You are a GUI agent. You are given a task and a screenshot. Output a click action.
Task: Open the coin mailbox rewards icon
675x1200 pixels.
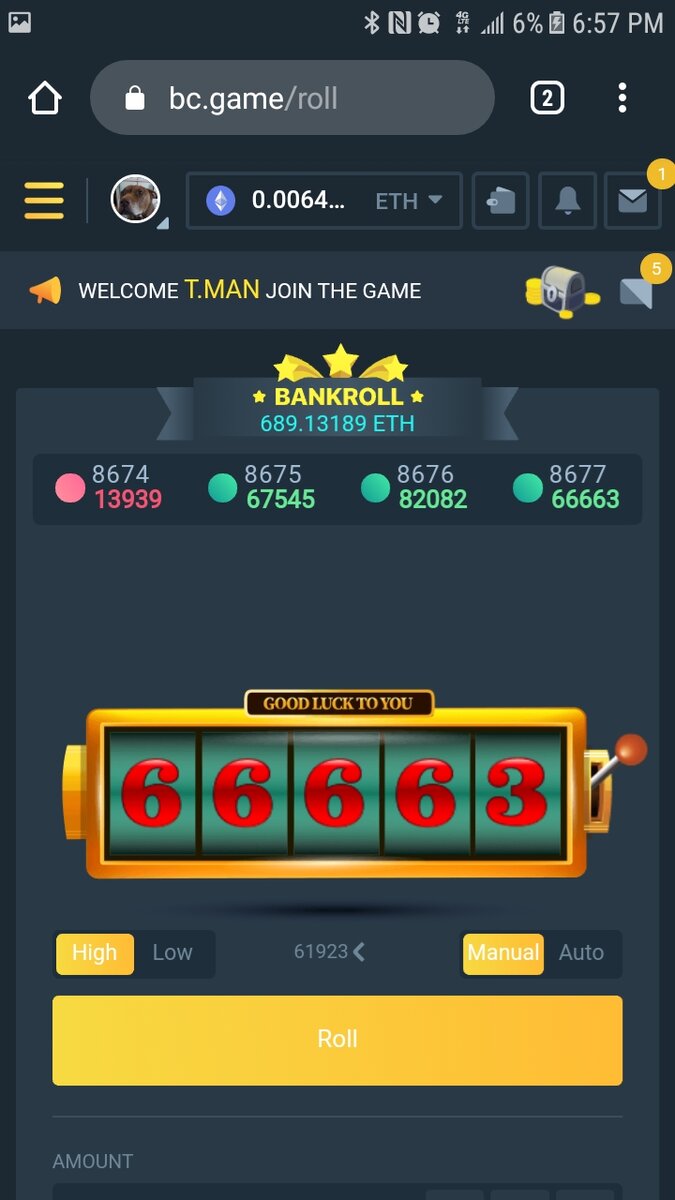point(561,292)
